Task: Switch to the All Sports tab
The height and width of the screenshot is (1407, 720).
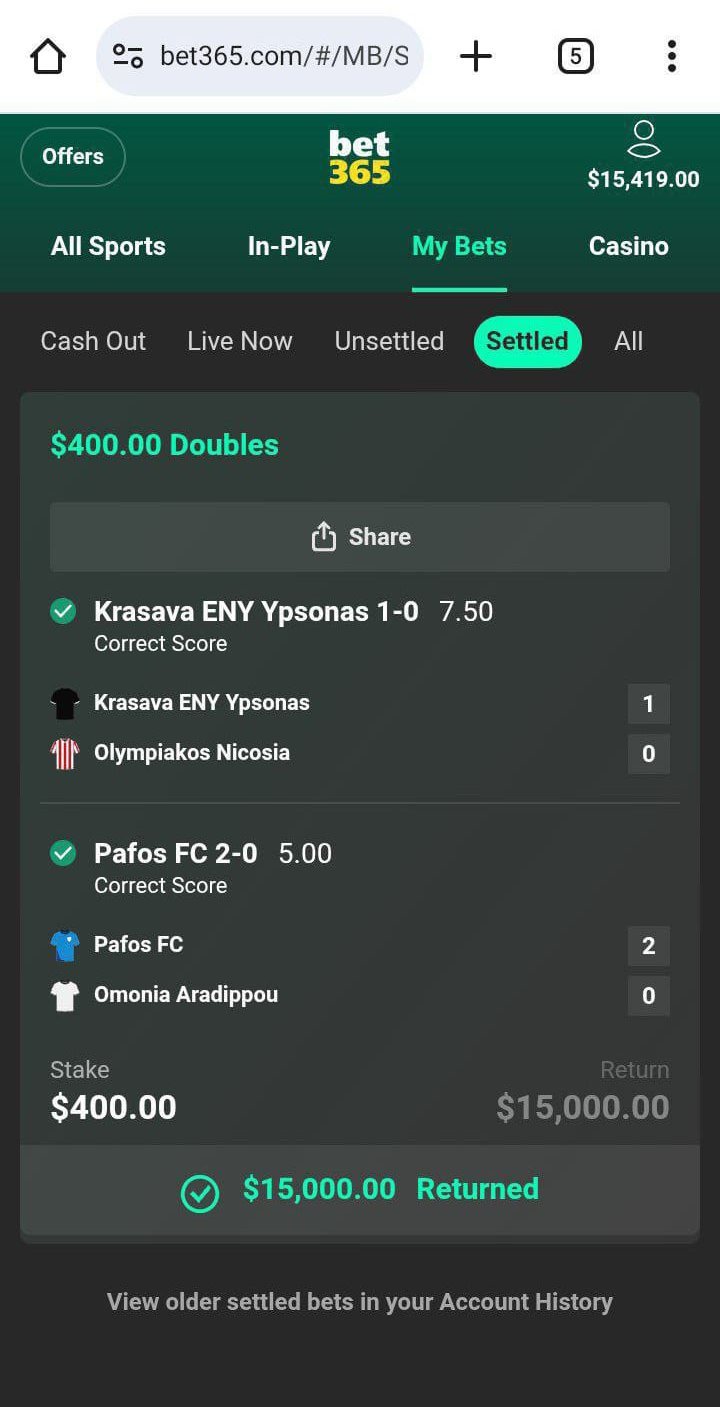Action: tap(108, 247)
